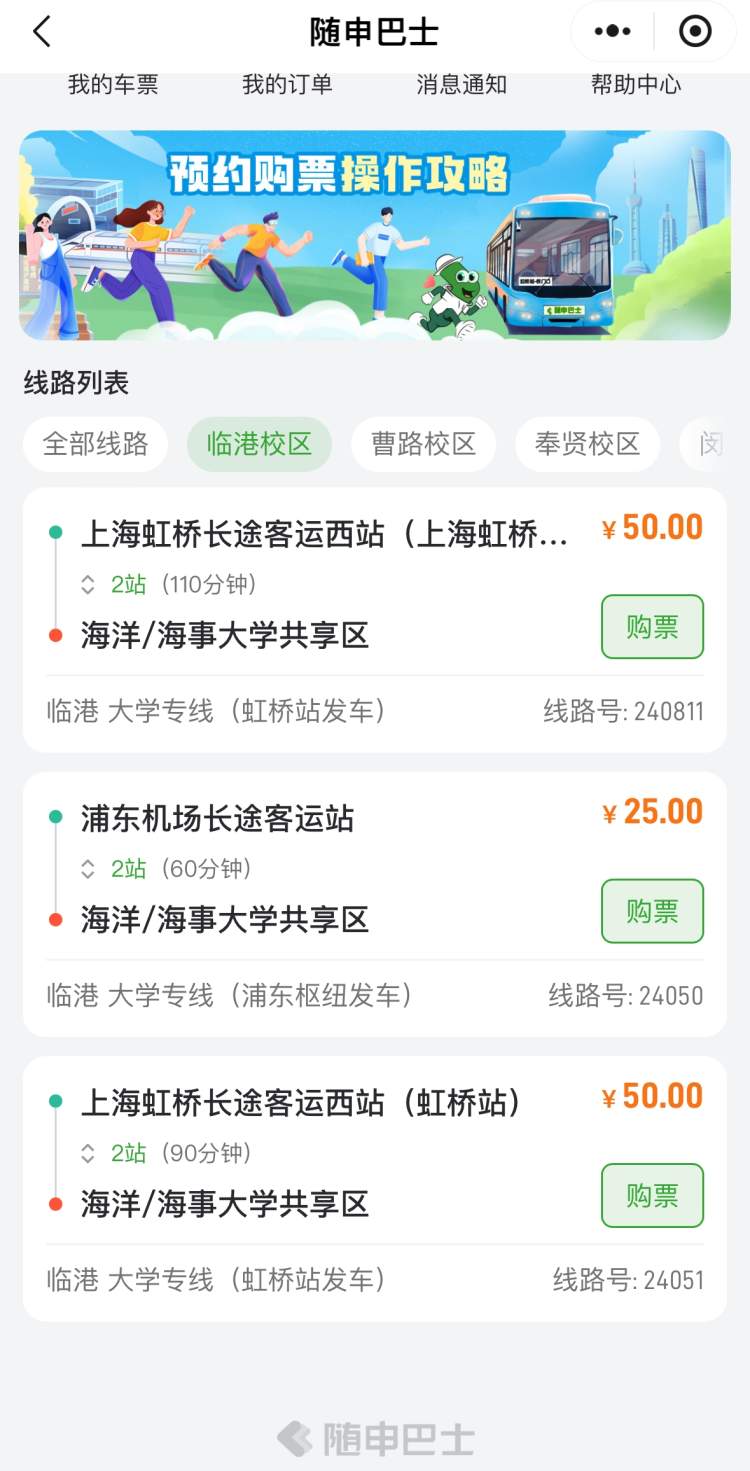Open the 预约购票操作攻略 banner
The image size is (750, 1471).
[375, 235]
